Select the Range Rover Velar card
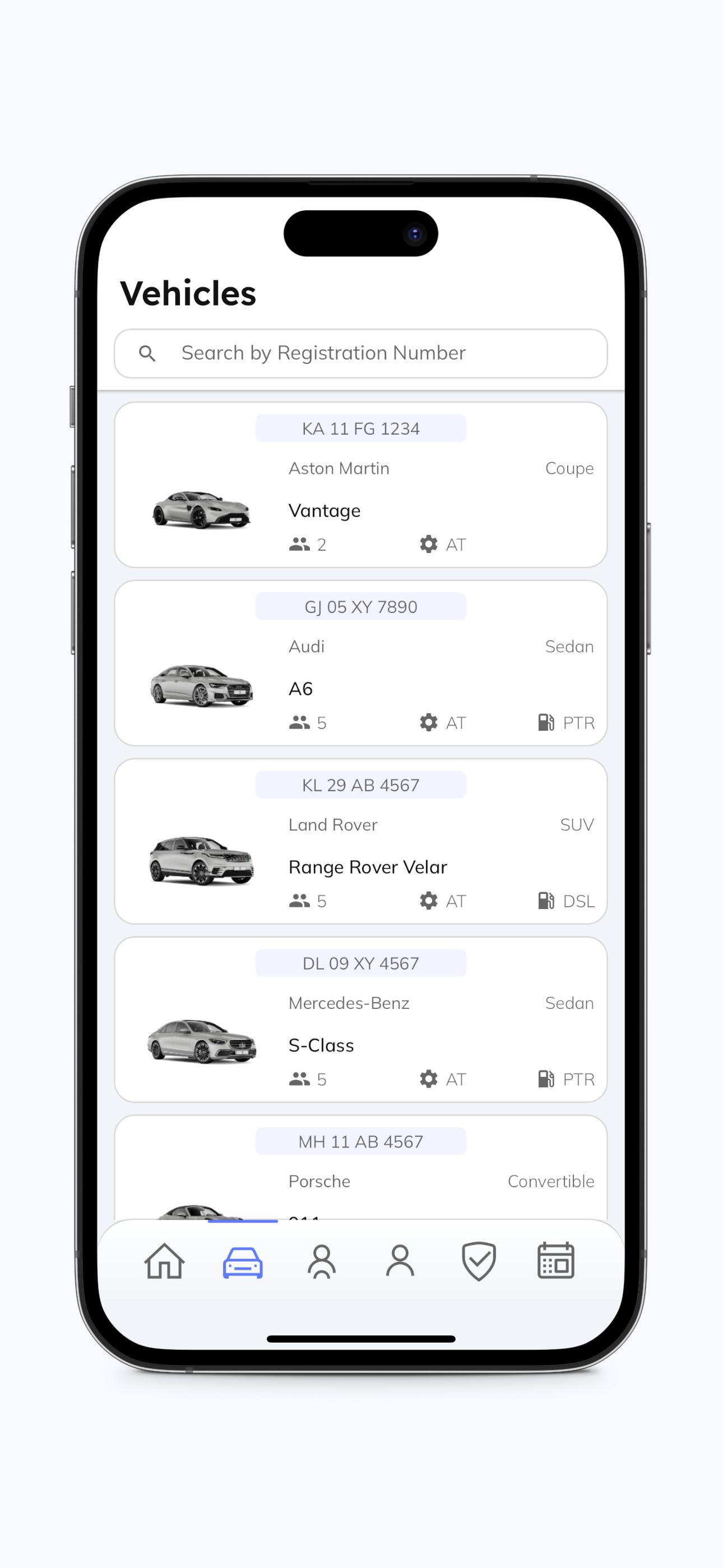723x1568 pixels. click(361, 841)
